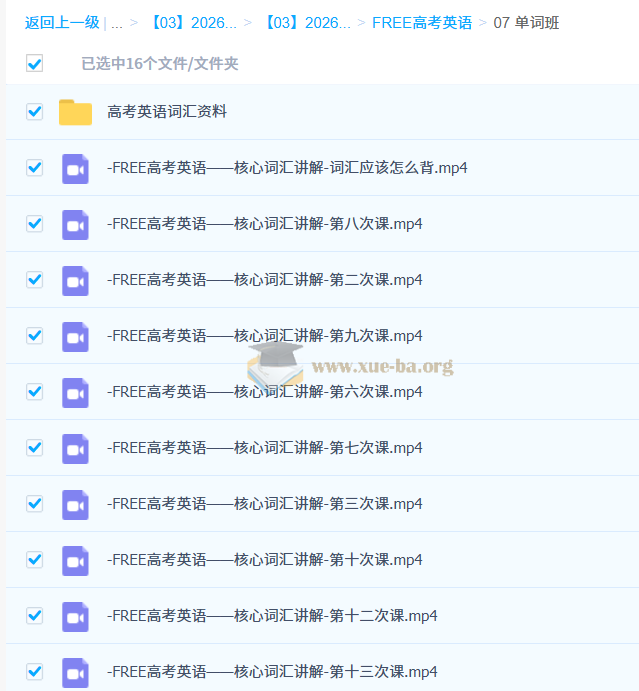639x691 pixels.
Task: Expand the collapsed "..." breadcrumb path
Action: (x=117, y=22)
